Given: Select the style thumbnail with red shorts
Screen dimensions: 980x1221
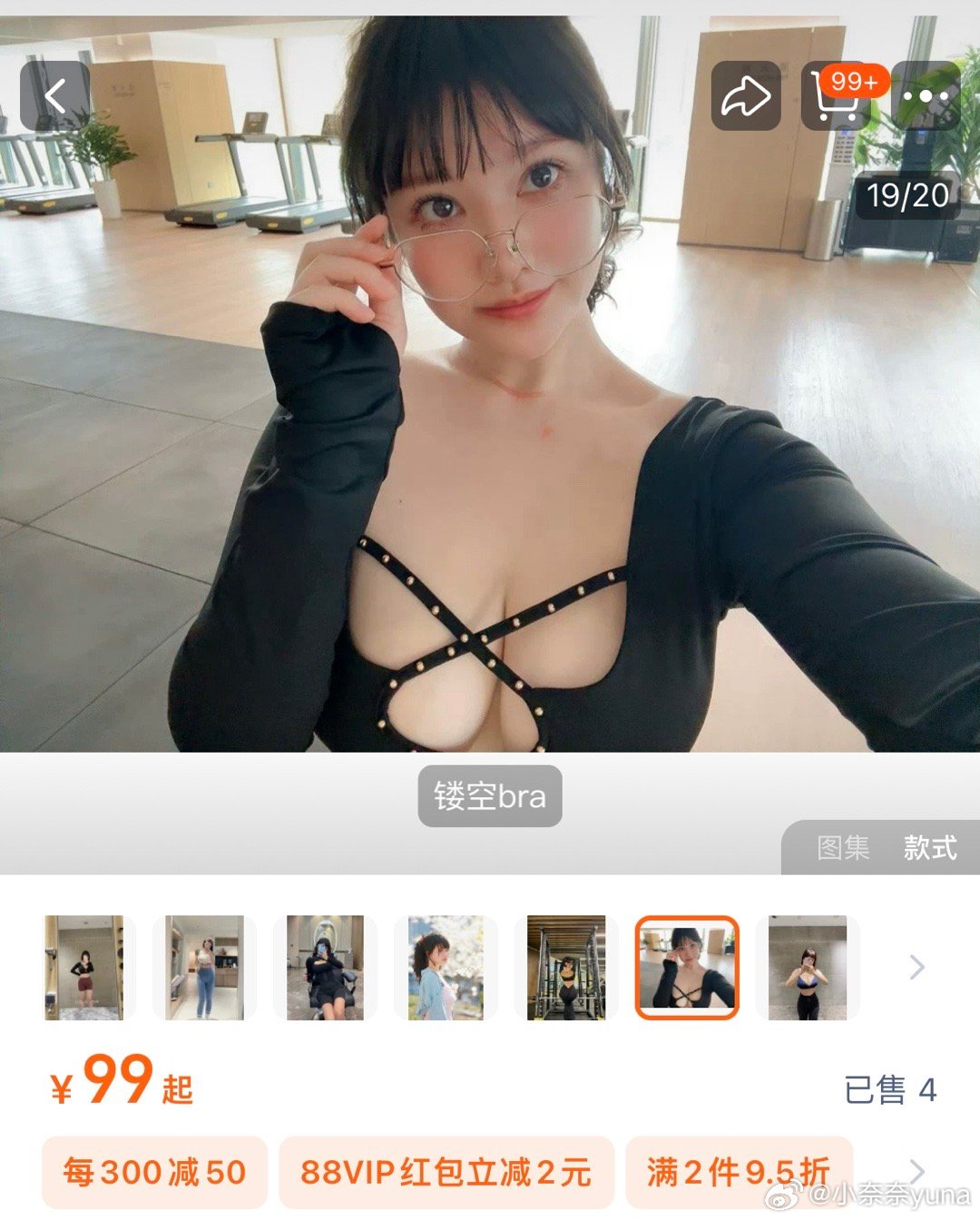Looking at the screenshot, I should 83,968.
